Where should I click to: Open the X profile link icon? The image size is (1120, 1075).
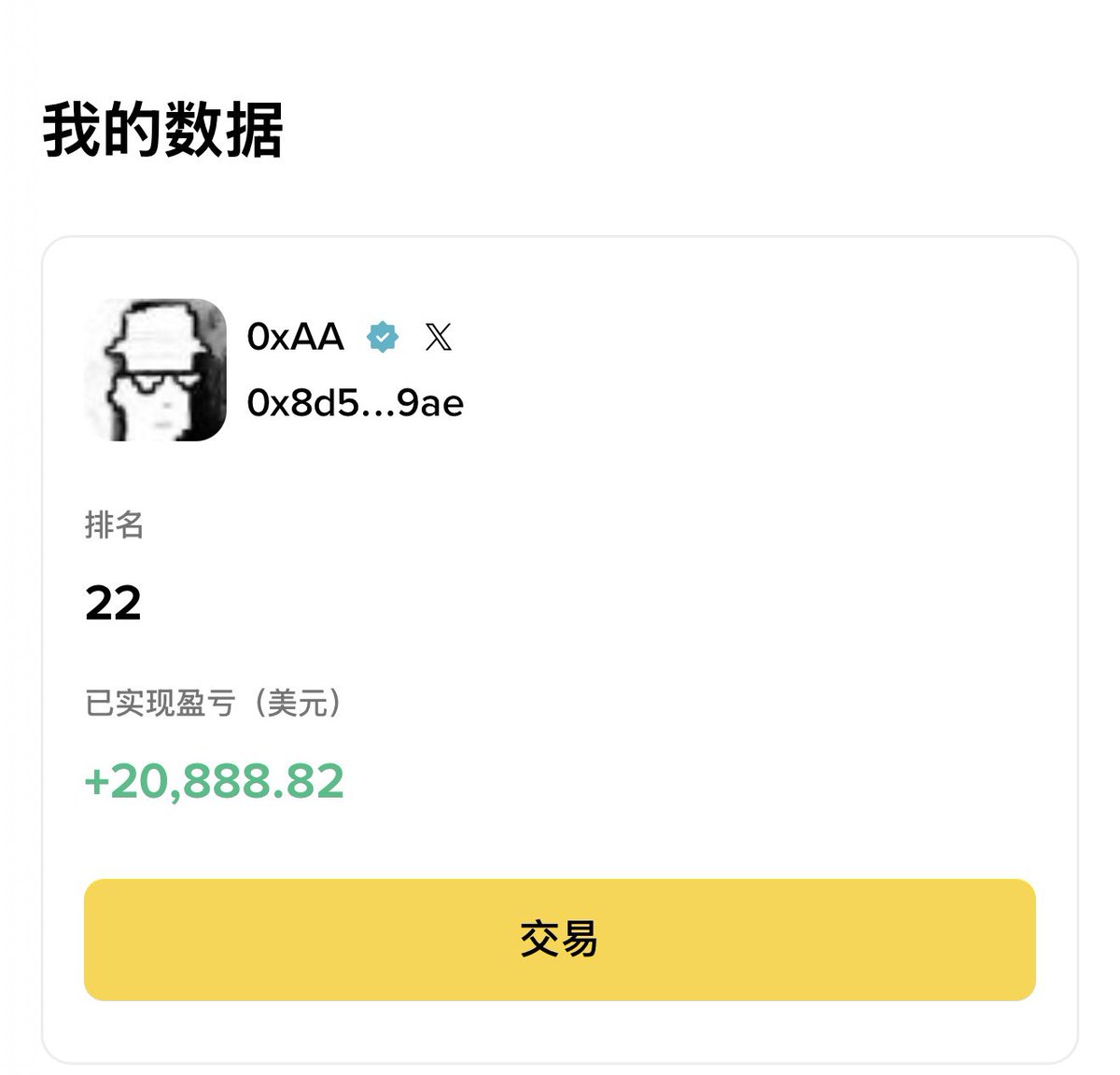(x=438, y=337)
